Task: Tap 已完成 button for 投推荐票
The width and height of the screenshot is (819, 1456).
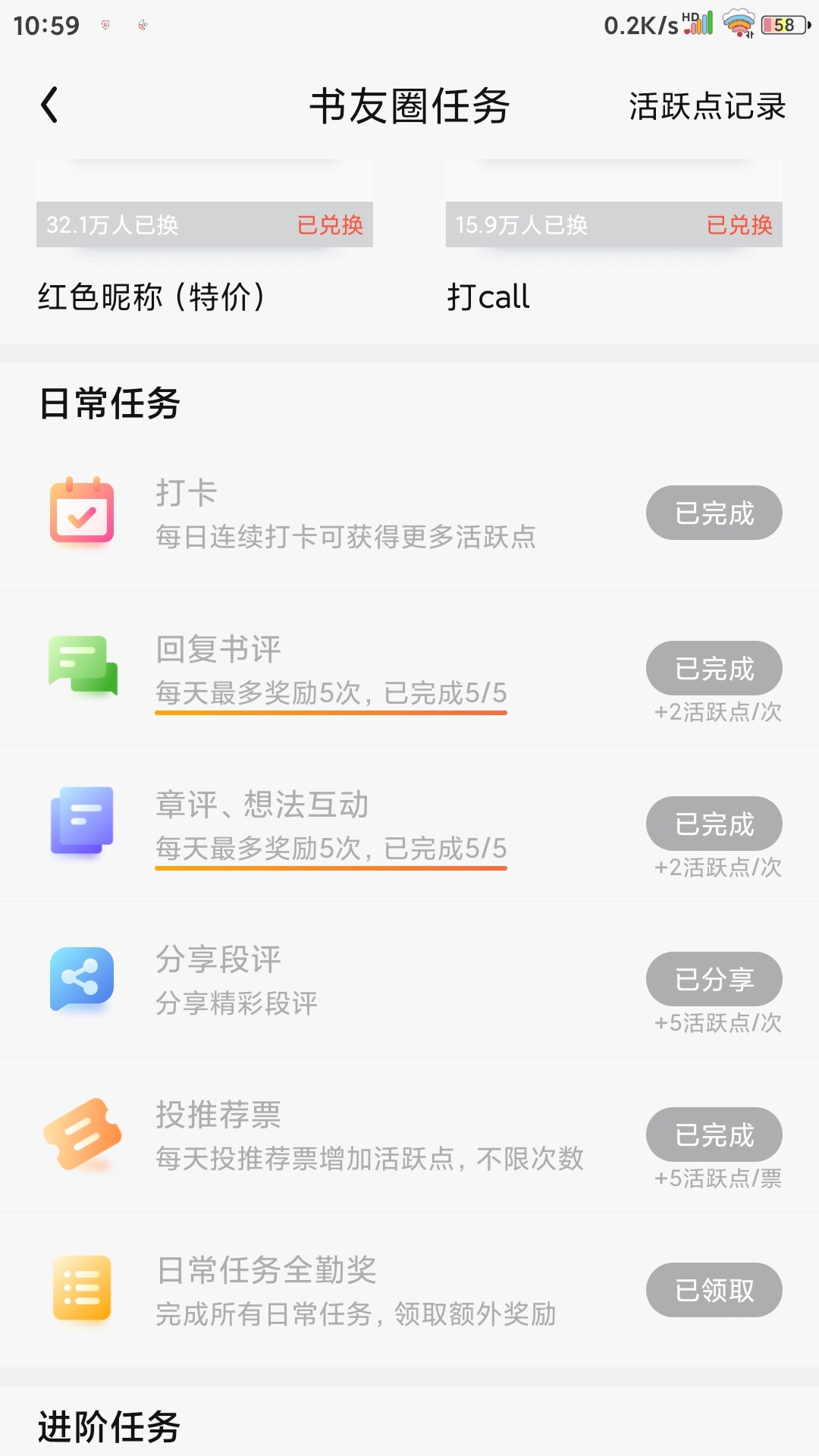Action: pos(714,1134)
